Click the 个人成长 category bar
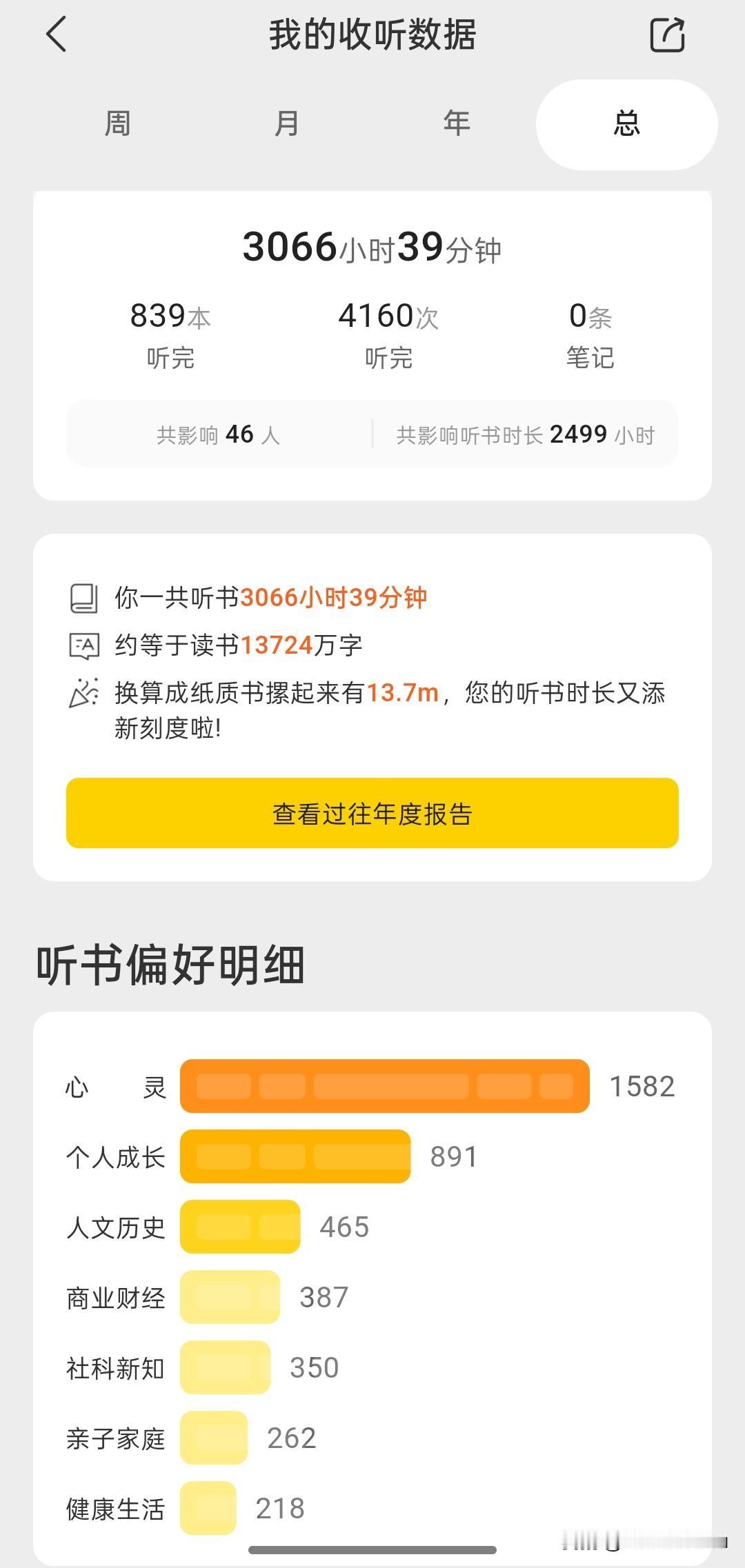The height and width of the screenshot is (1568, 745). pyautogui.click(x=295, y=1157)
